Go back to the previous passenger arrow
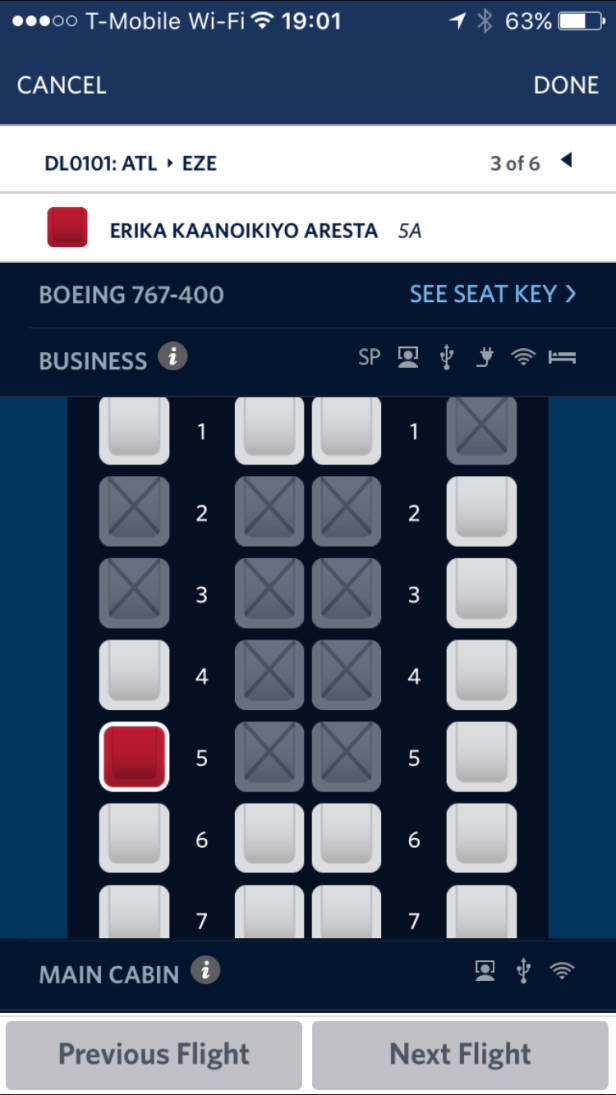This screenshot has width=616, height=1095. click(x=566, y=160)
